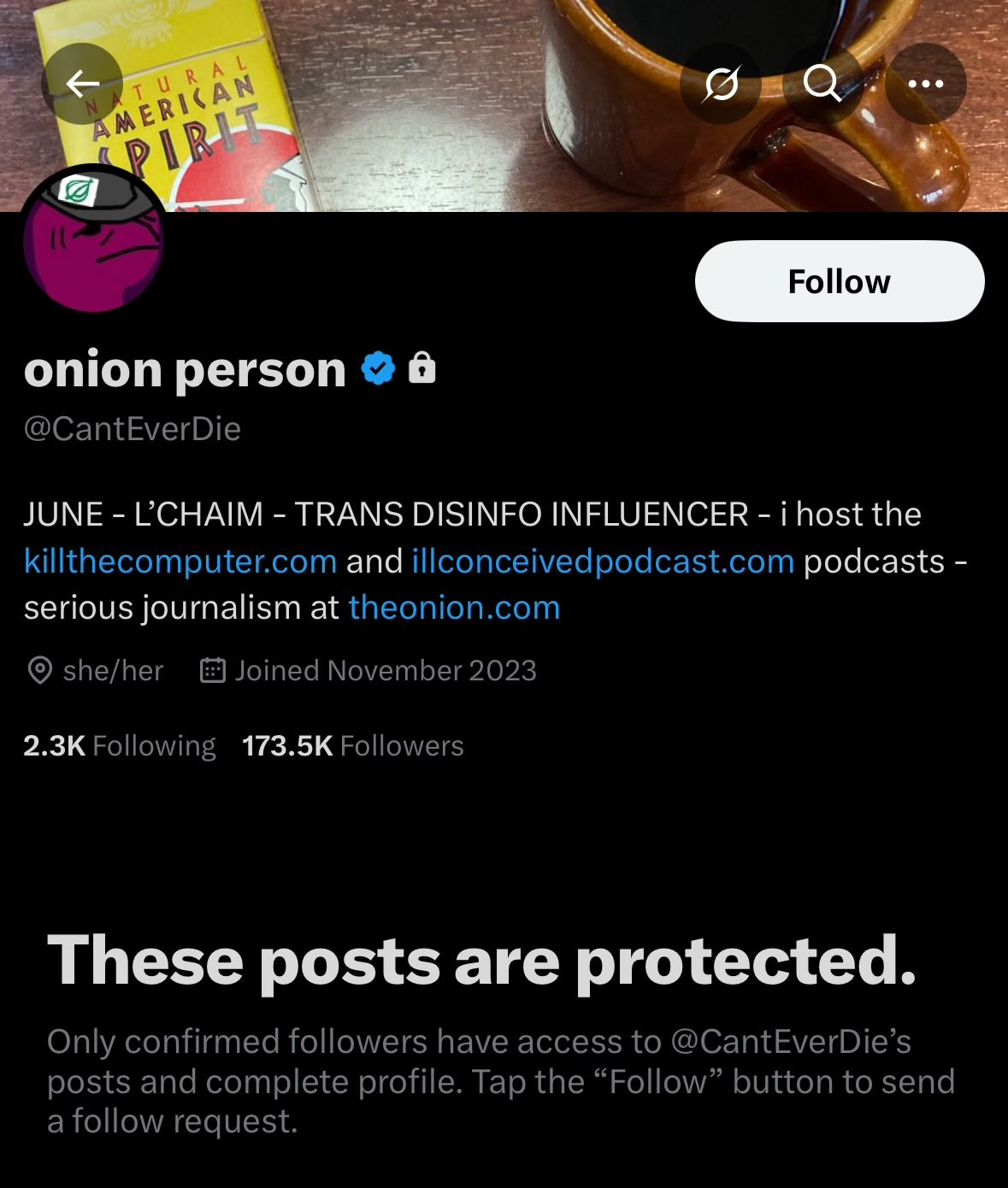View the 173.5K Followers list
The height and width of the screenshot is (1188, 1008).
pos(352,745)
